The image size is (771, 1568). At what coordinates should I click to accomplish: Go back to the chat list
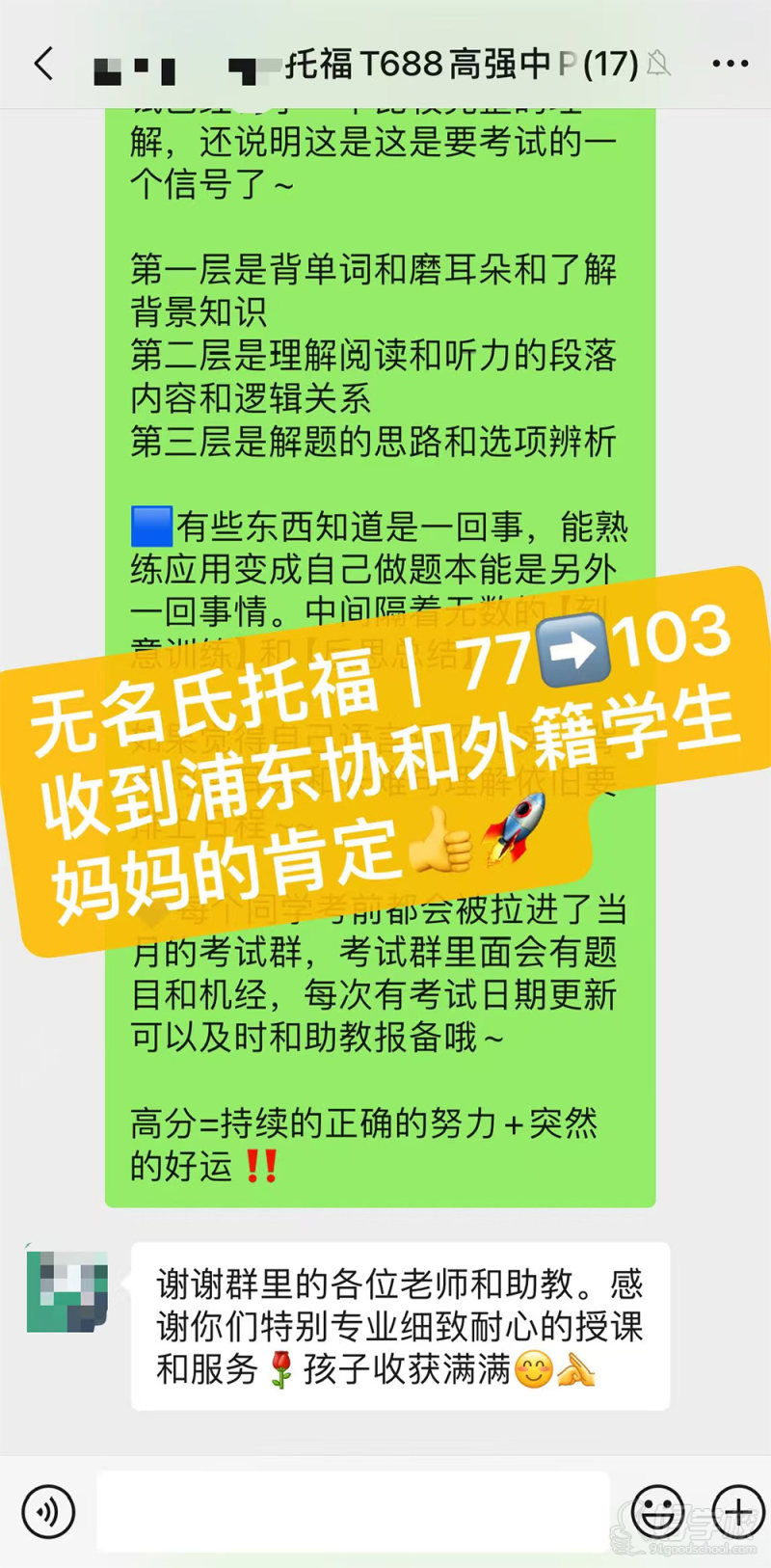44,65
